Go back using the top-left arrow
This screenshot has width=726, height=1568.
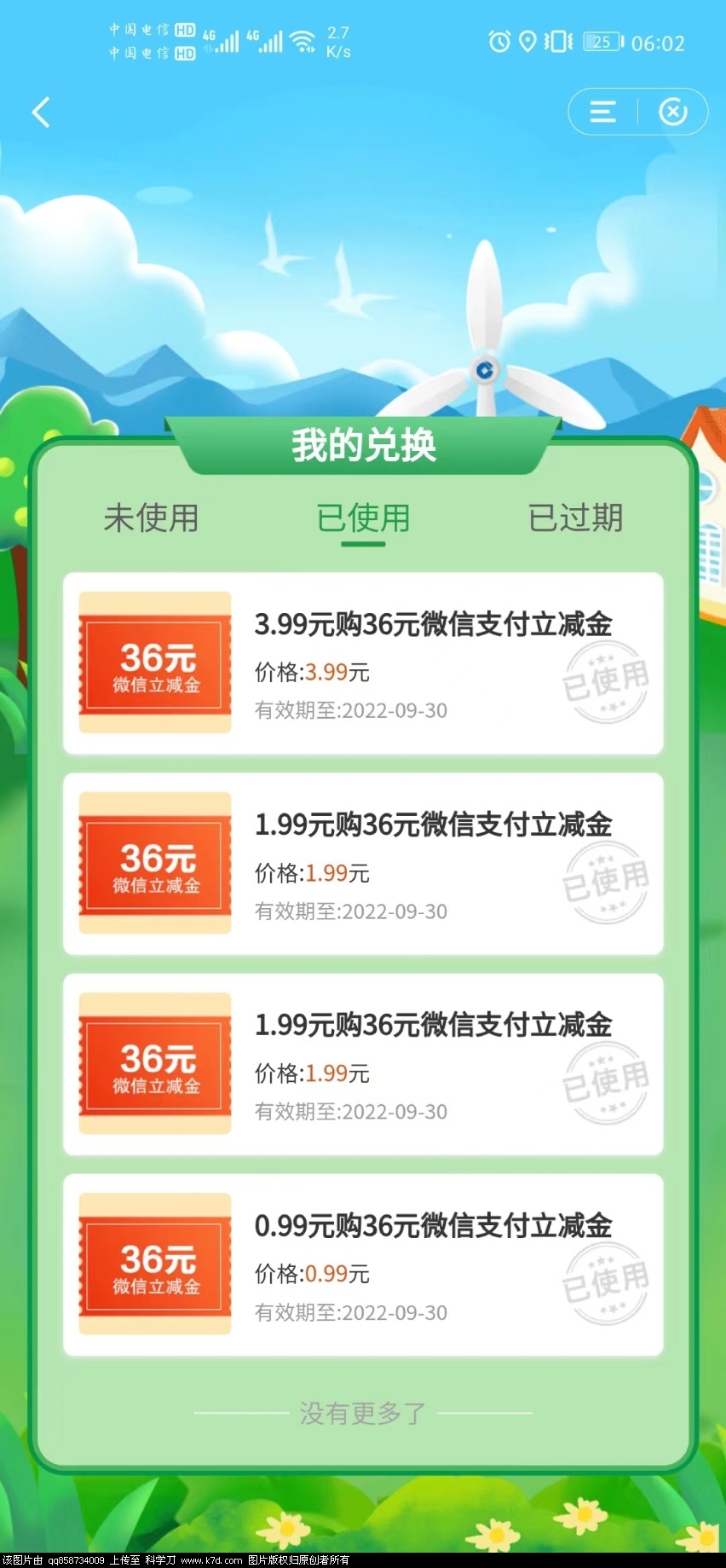click(x=41, y=113)
